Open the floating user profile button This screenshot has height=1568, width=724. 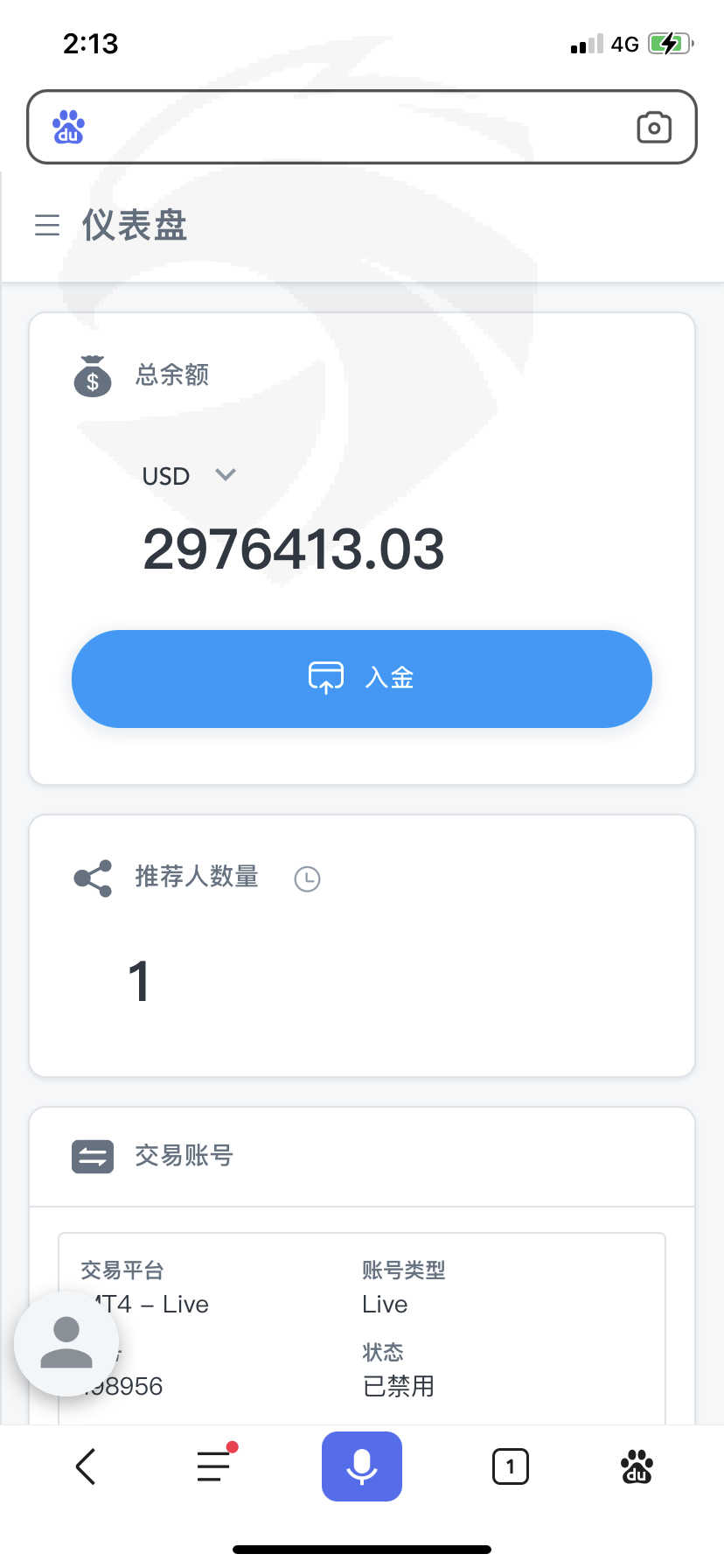[66, 1343]
